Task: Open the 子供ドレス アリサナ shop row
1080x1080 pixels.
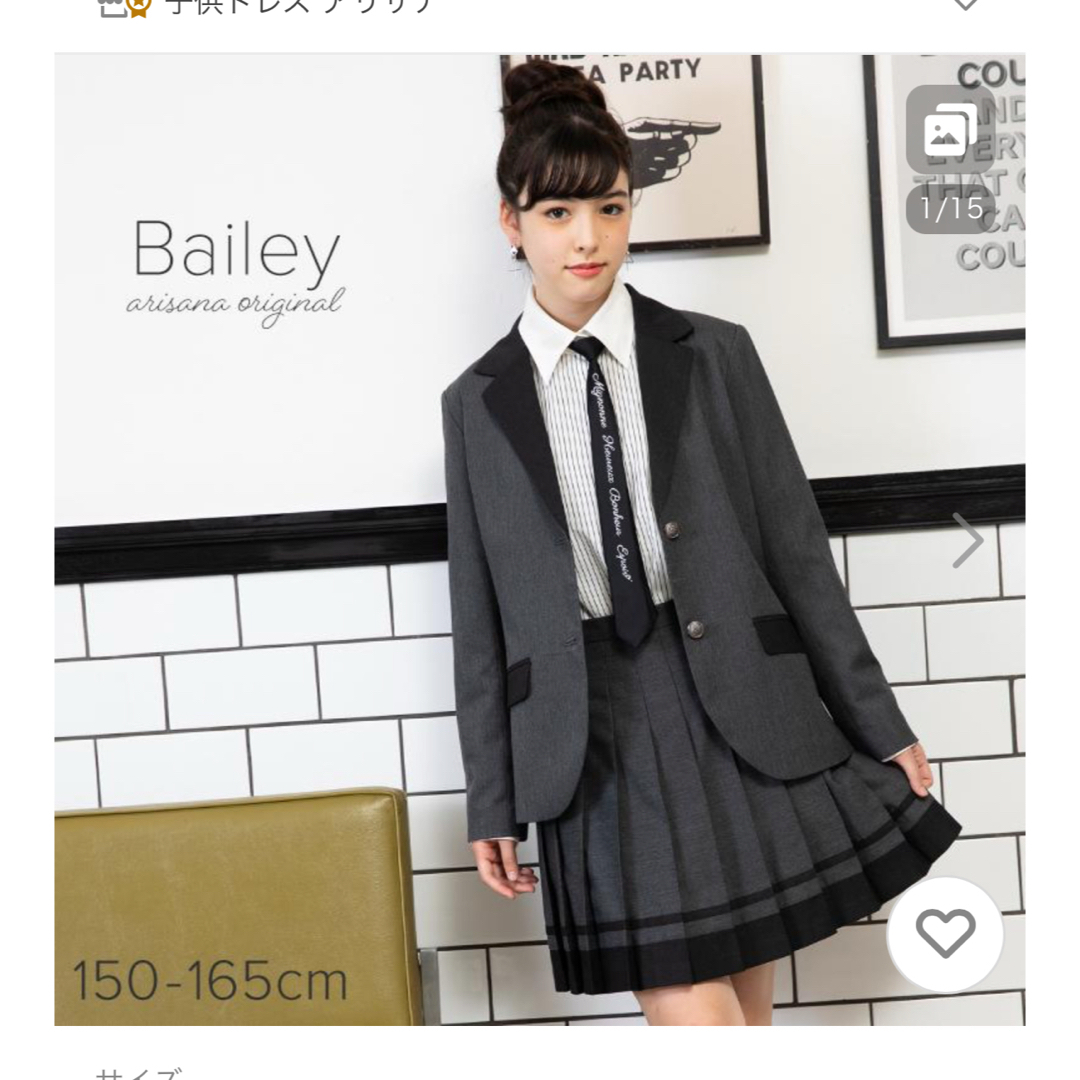Action: coord(300,6)
